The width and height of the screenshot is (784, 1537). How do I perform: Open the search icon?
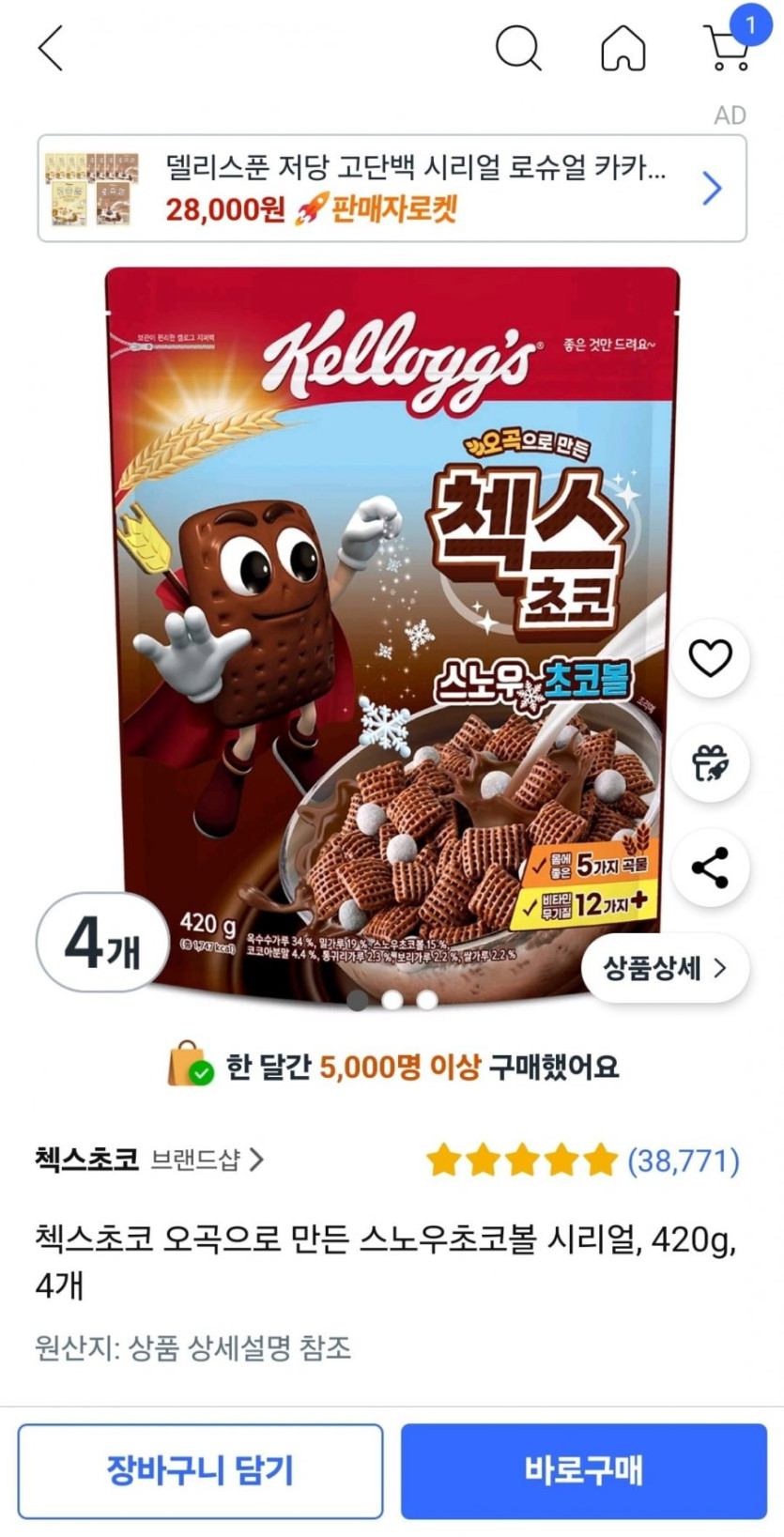(517, 48)
